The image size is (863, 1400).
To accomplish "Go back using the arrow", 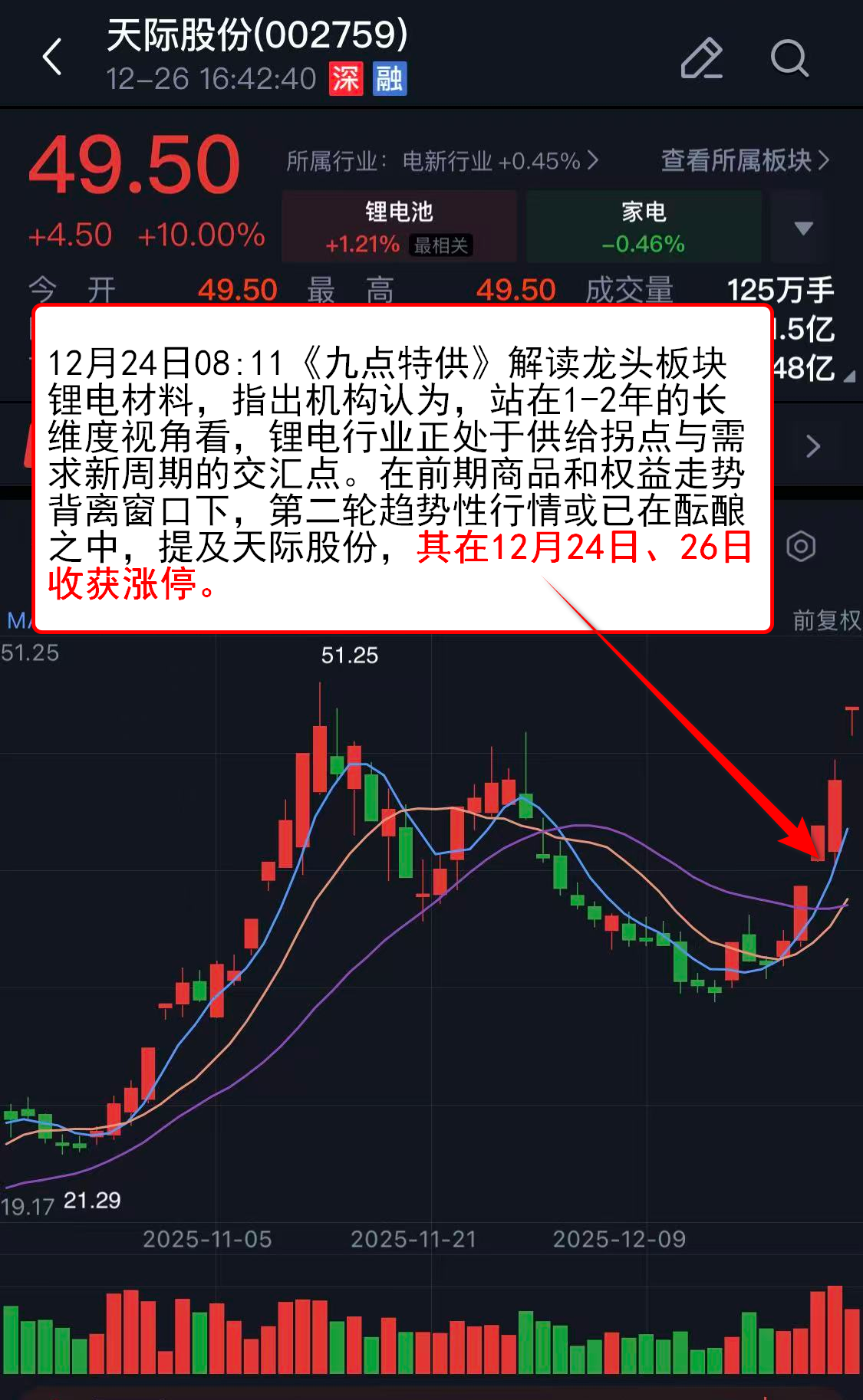I will [x=52, y=58].
